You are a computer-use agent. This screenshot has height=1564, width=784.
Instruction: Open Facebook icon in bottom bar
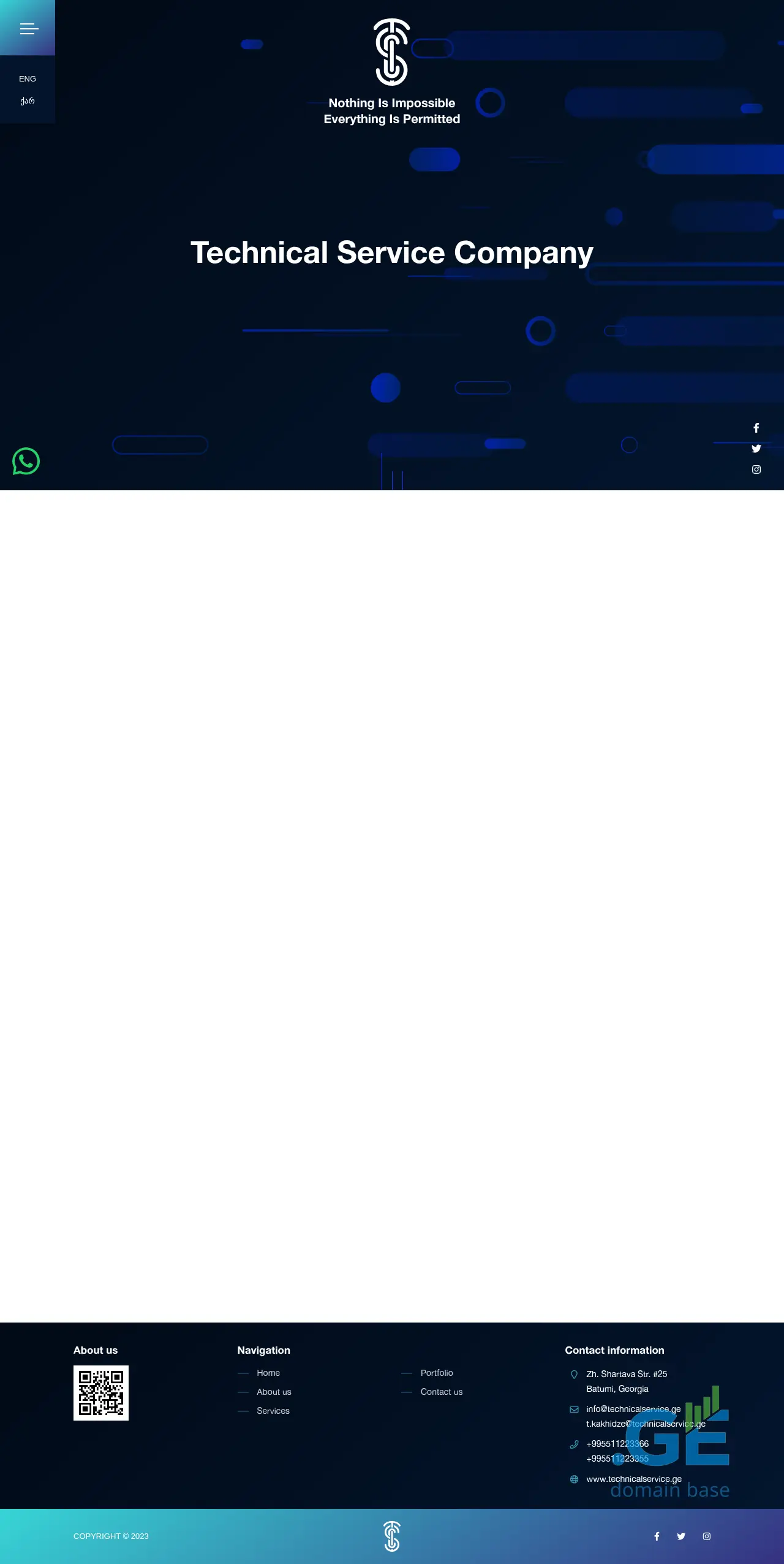657,1536
